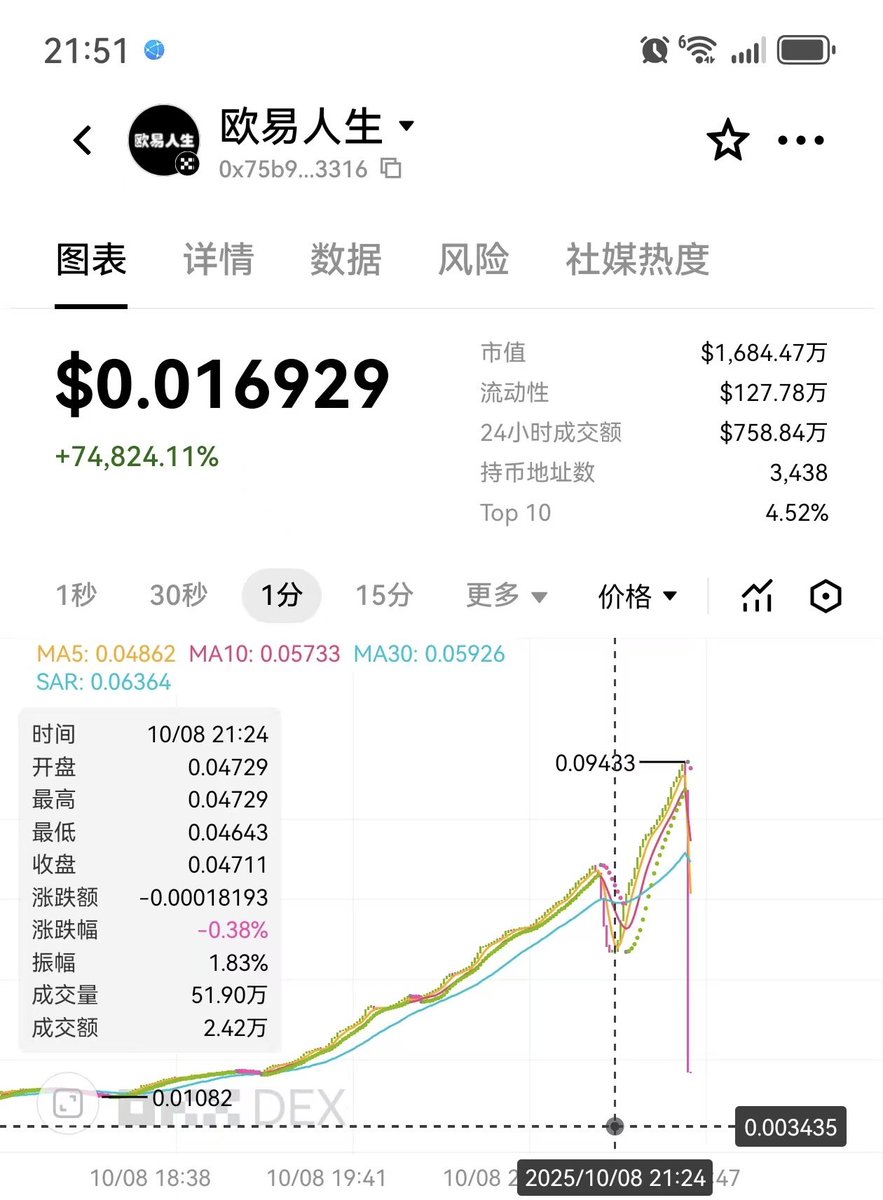This screenshot has width=883, height=1200.
Task: Go back using the top-left arrow
Action: coord(83,141)
